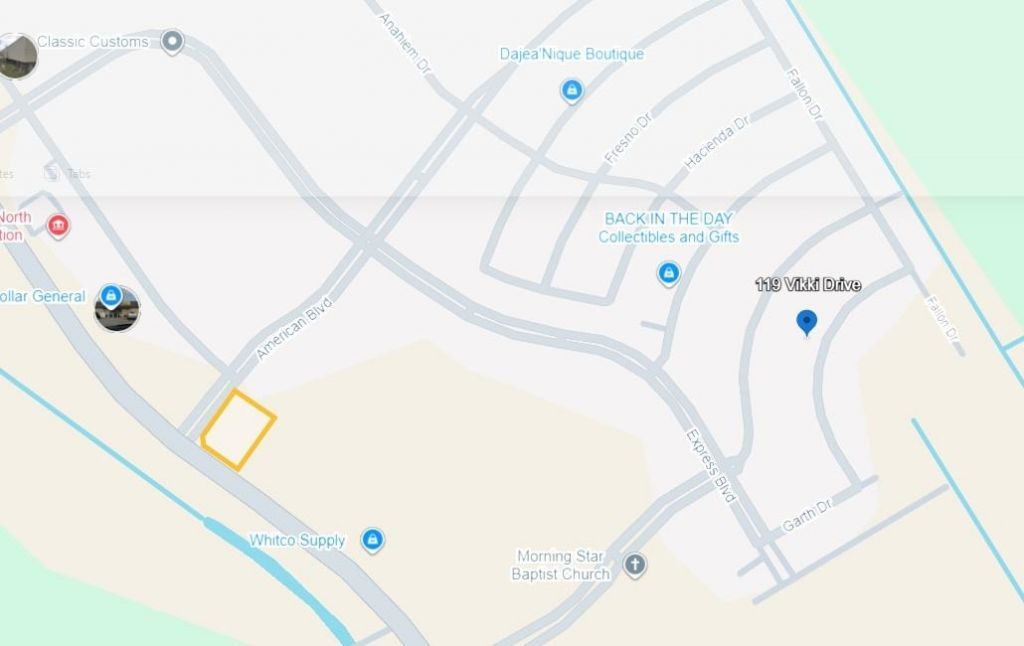Tap the BACK IN THE DAY Collectibles pin
1024x646 pixels.
click(668, 272)
